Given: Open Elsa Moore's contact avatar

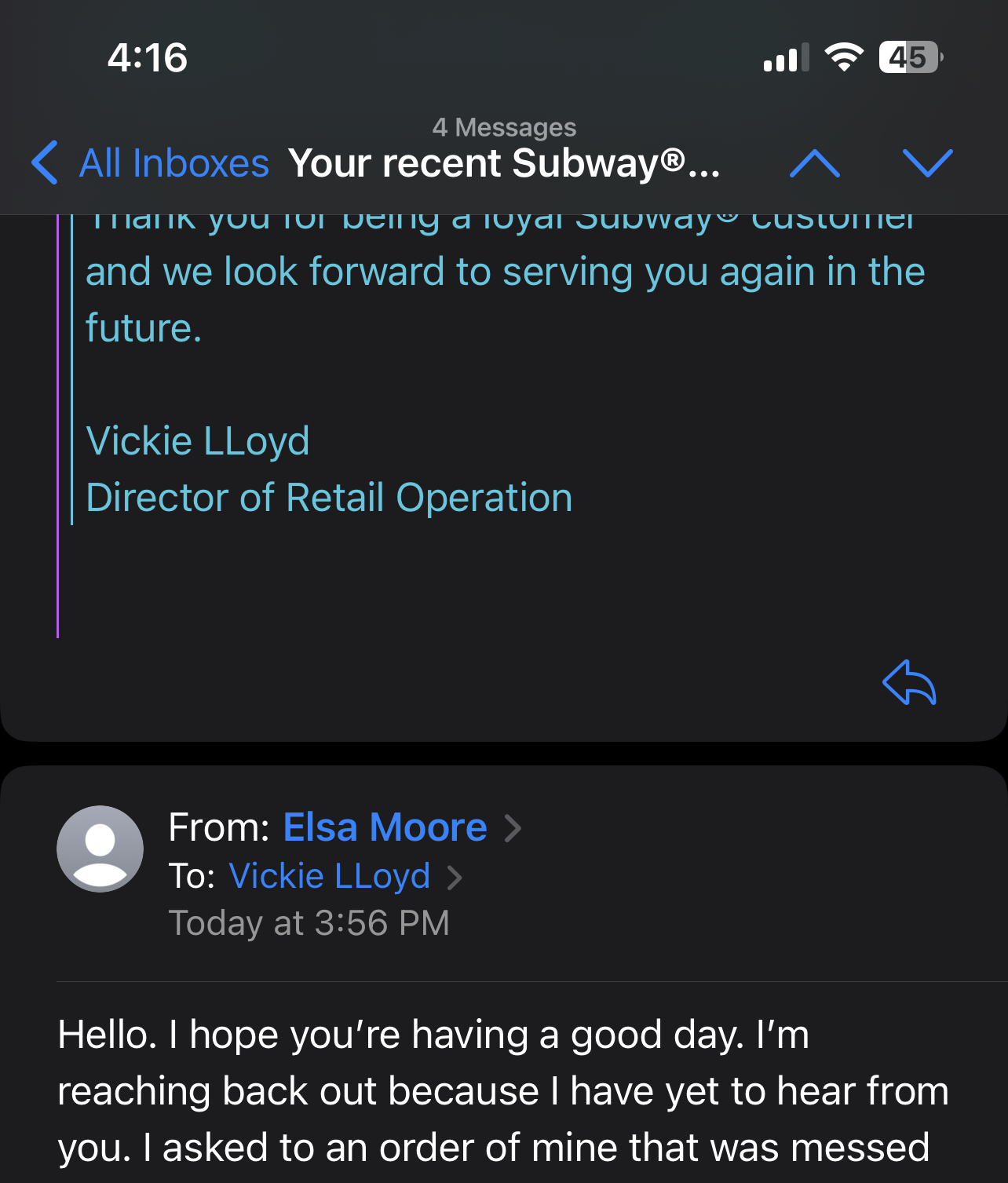Looking at the screenshot, I should pyautogui.click(x=99, y=849).
